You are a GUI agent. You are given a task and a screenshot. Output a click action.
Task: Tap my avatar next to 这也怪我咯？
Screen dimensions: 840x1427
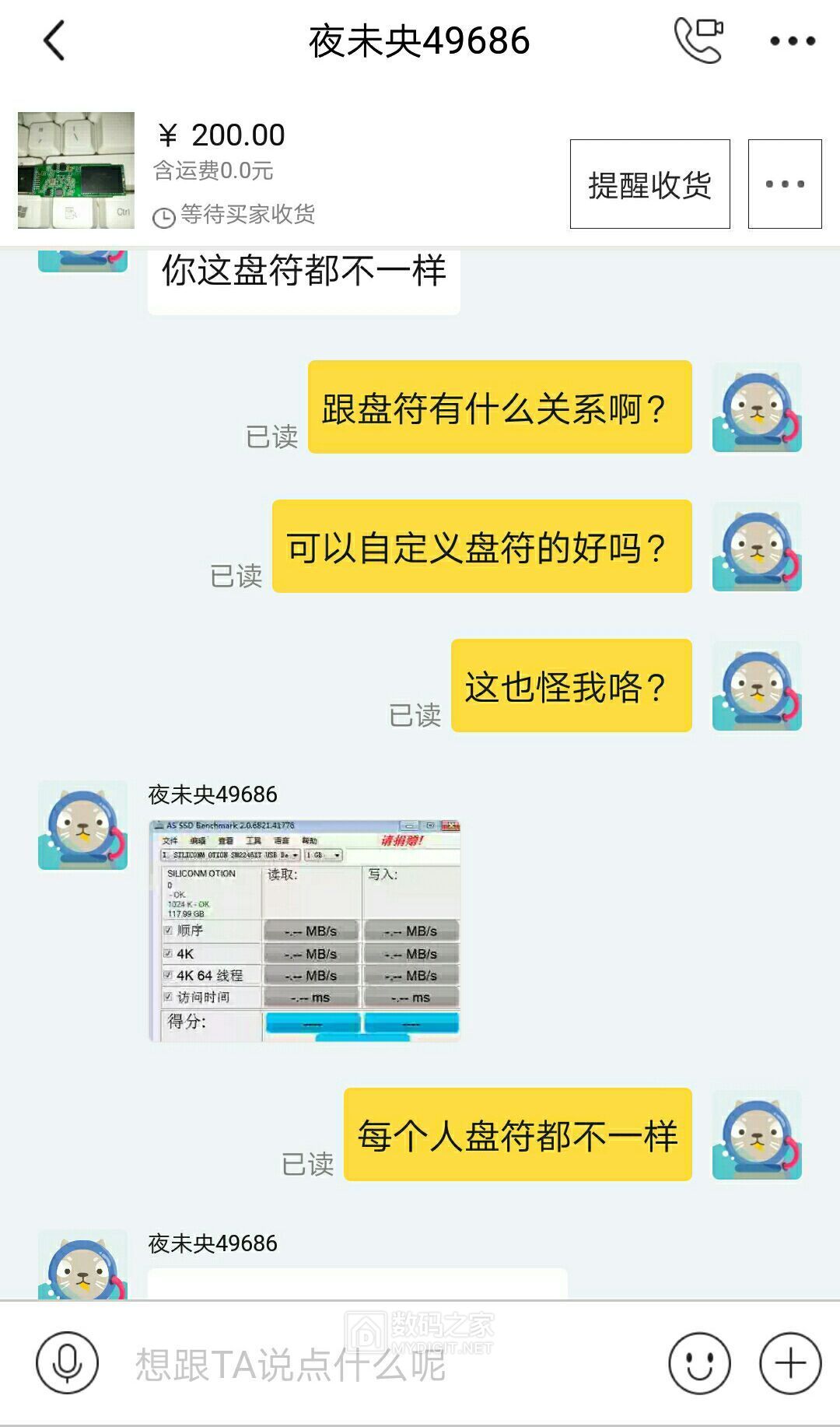[756, 686]
